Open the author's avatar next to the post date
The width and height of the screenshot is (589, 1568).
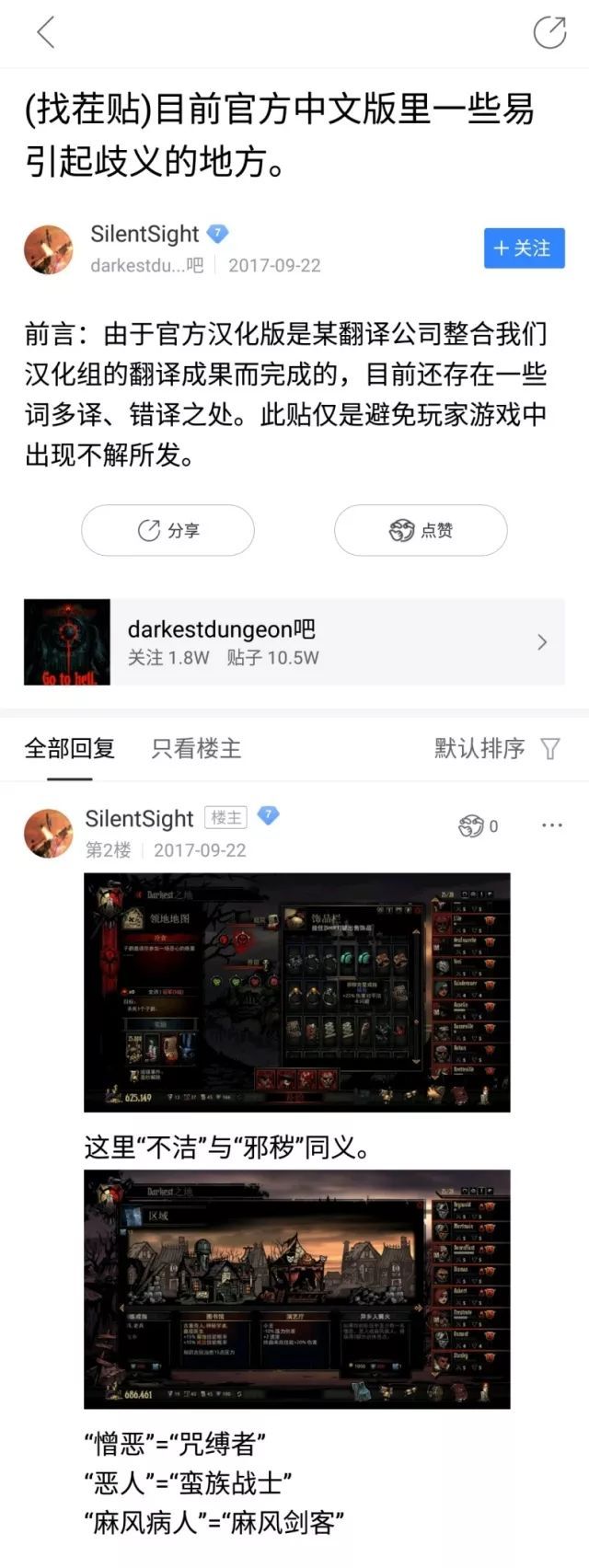48,249
